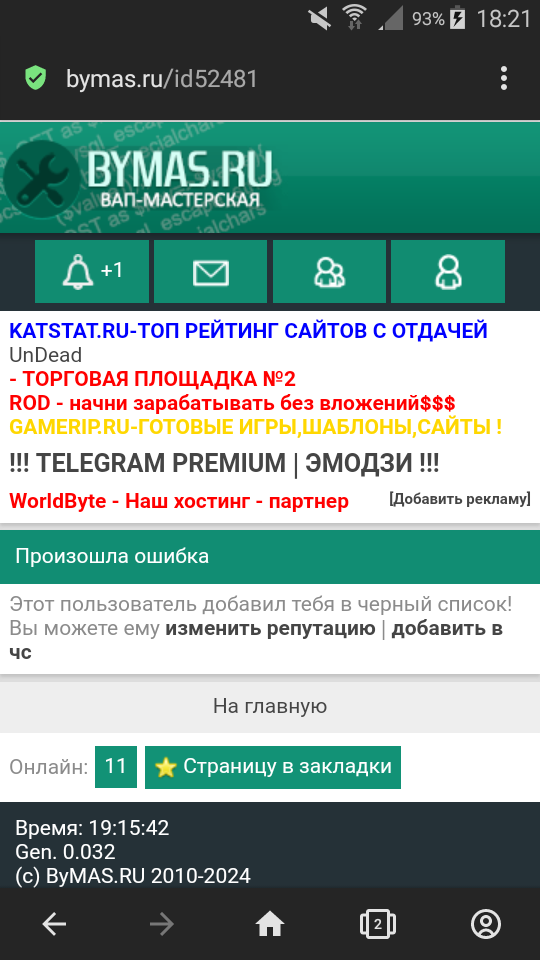Viewport: 540px width, 960px height.
Task: Open the mail envelope messages
Action: (211, 271)
